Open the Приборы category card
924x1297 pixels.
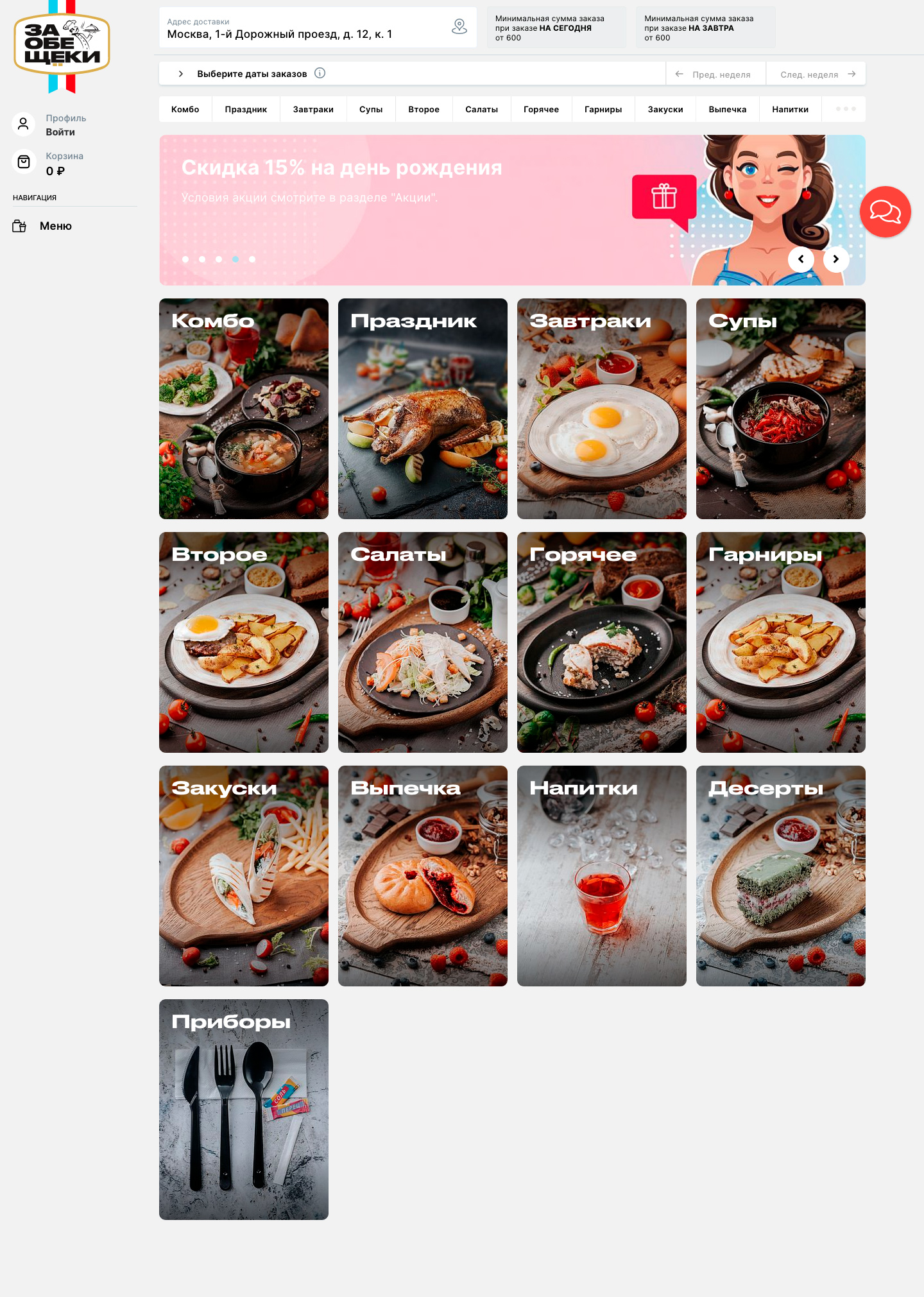[x=244, y=1110]
